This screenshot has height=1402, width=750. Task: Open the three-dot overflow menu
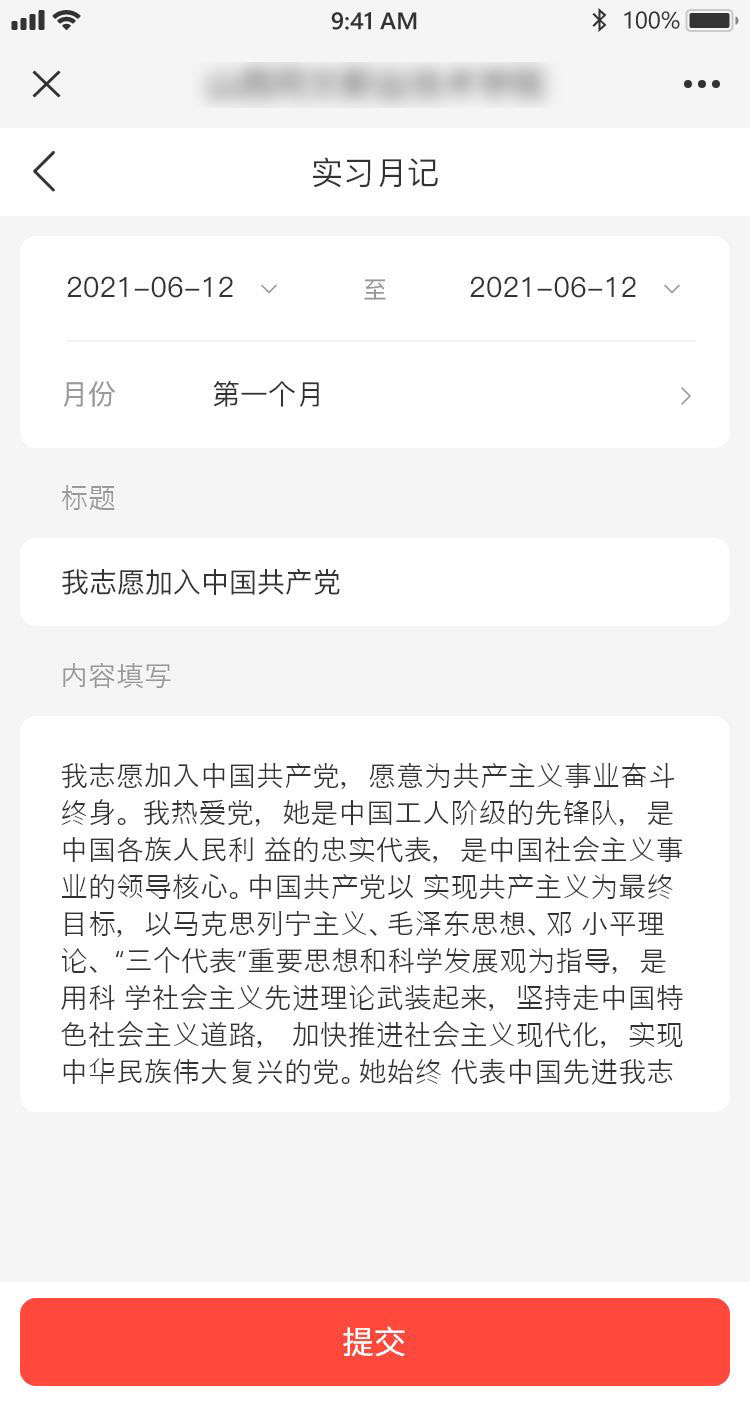pos(702,84)
